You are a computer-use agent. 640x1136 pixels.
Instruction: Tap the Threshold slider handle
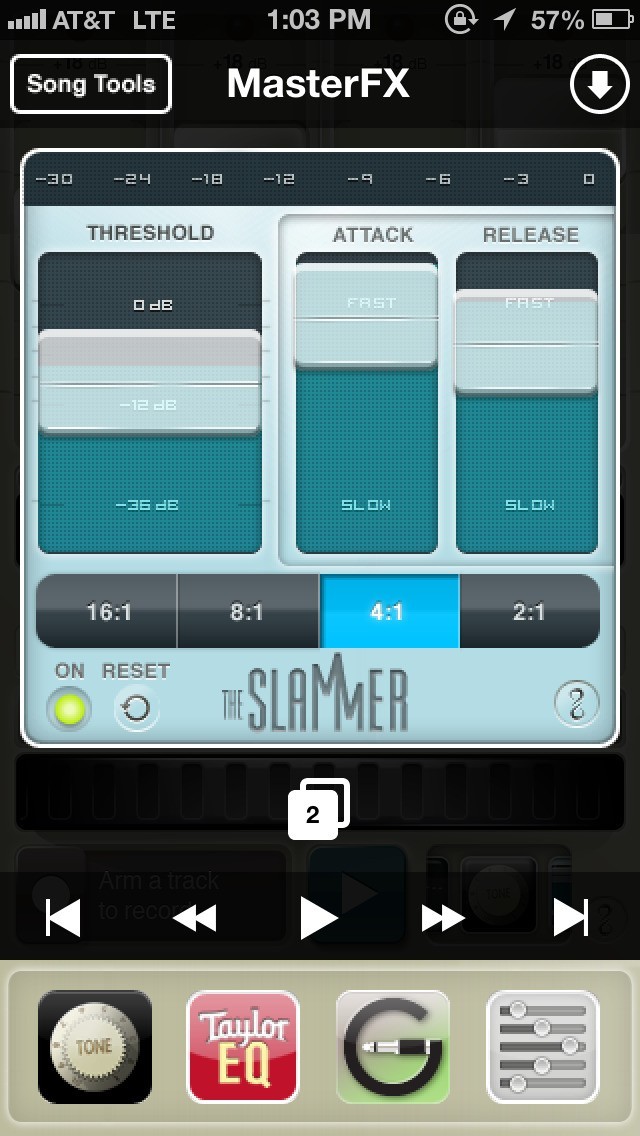point(149,382)
